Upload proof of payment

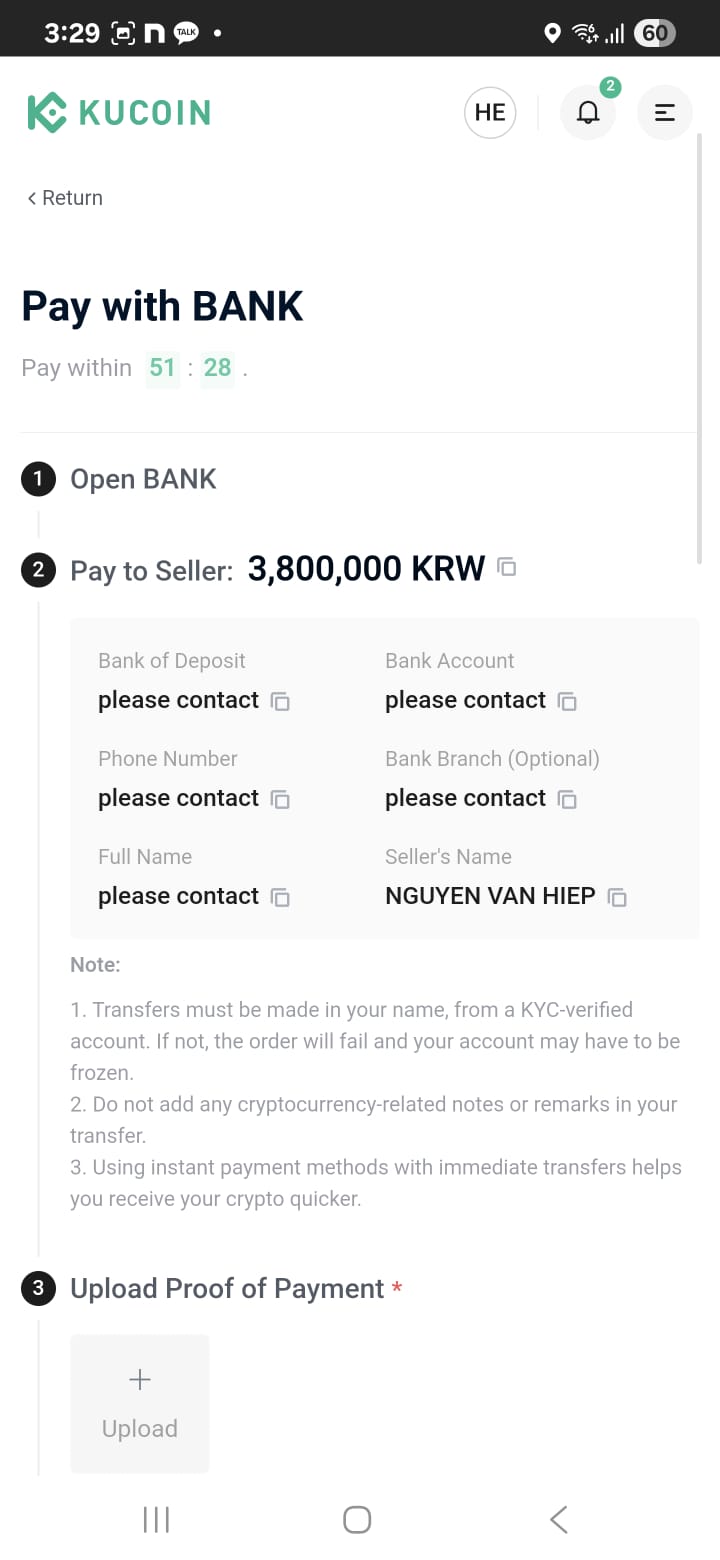point(140,1404)
